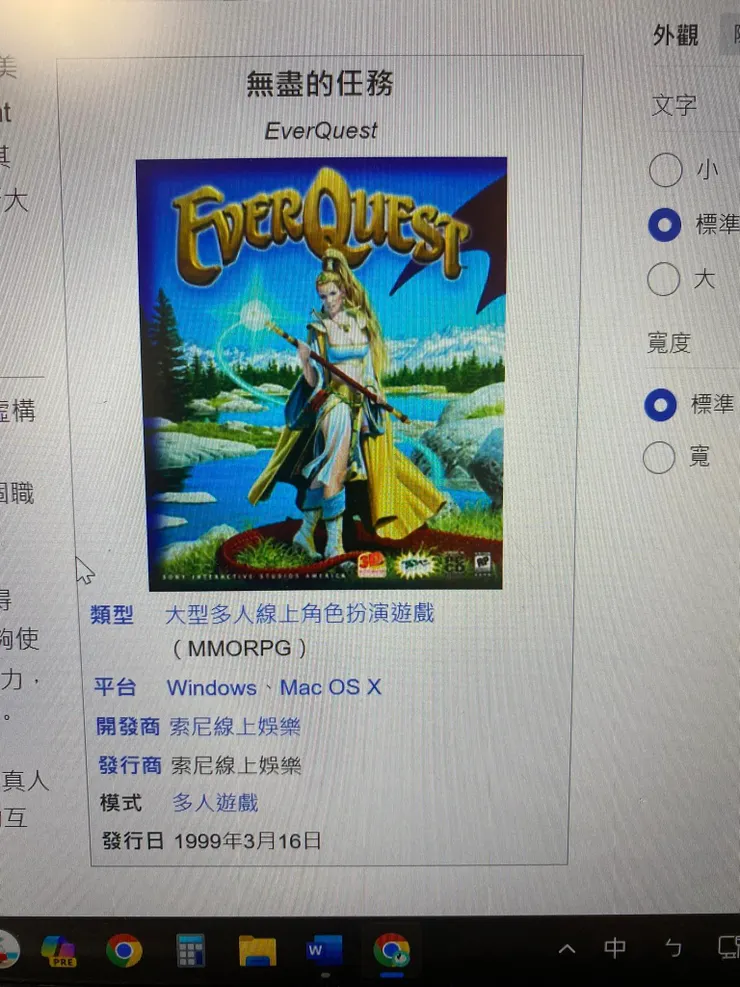The width and height of the screenshot is (740, 987).
Task: Open the Windows platform link
Action: (211, 688)
